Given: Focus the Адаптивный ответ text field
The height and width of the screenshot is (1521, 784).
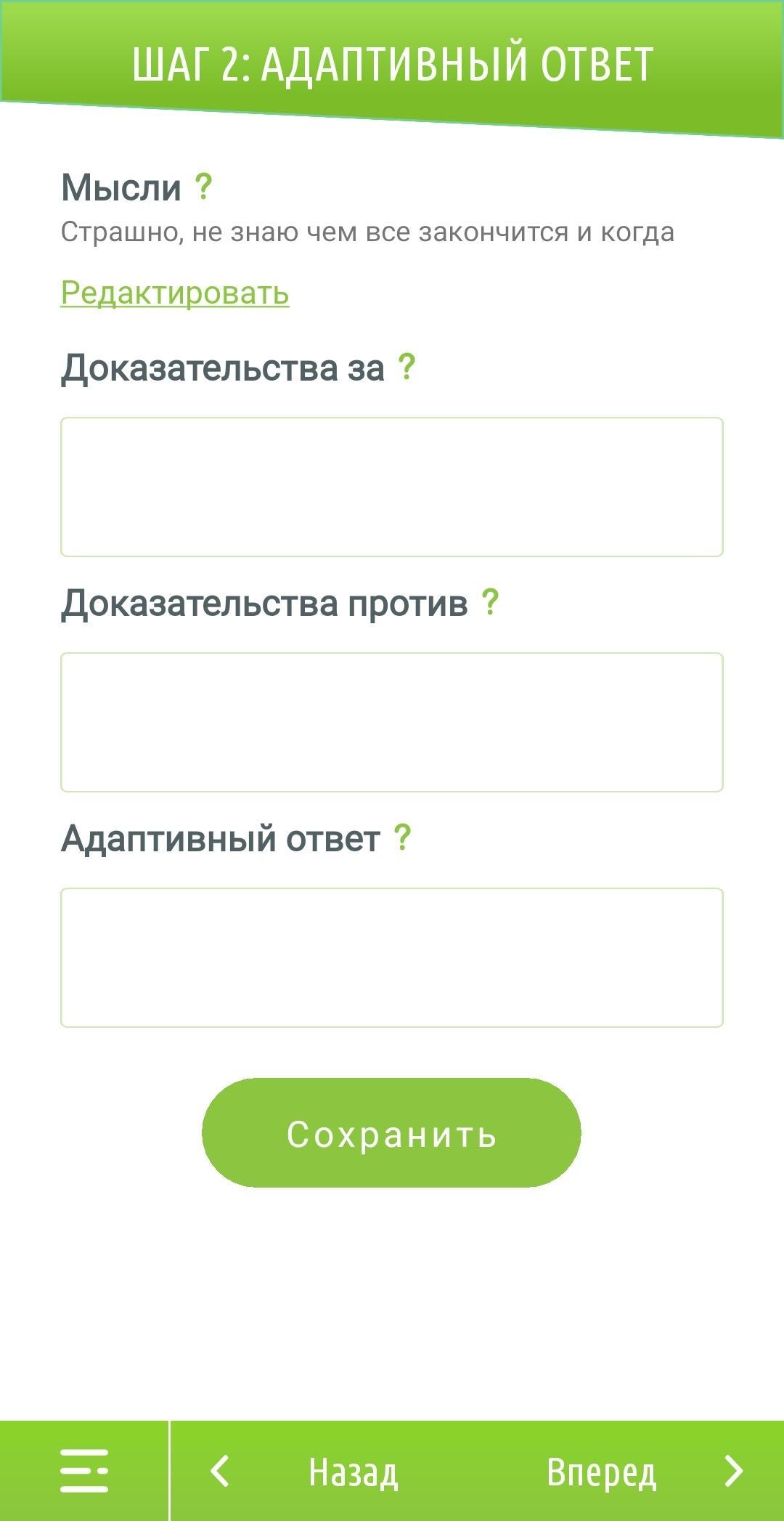Looking at the screenshot, I should [392, 957].
